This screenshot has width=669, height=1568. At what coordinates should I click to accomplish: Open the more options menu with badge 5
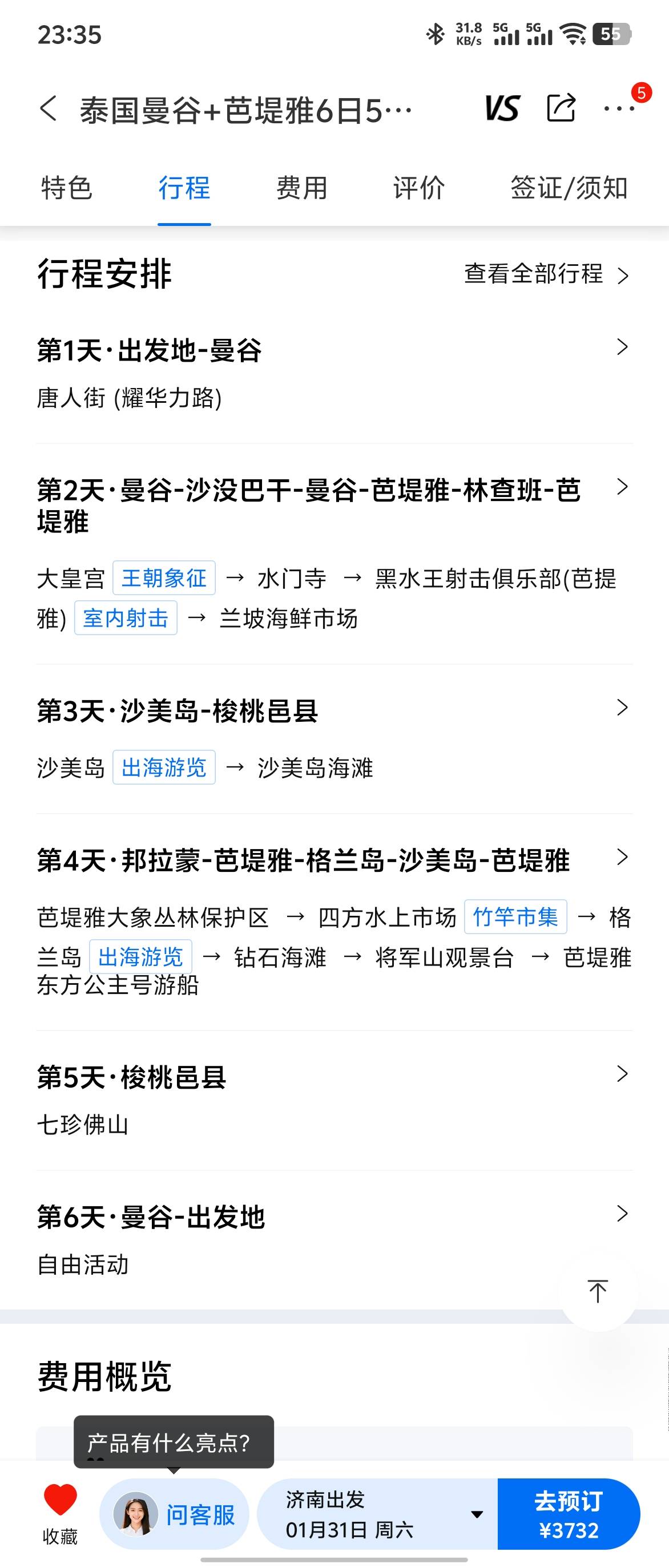click(616, 111)
